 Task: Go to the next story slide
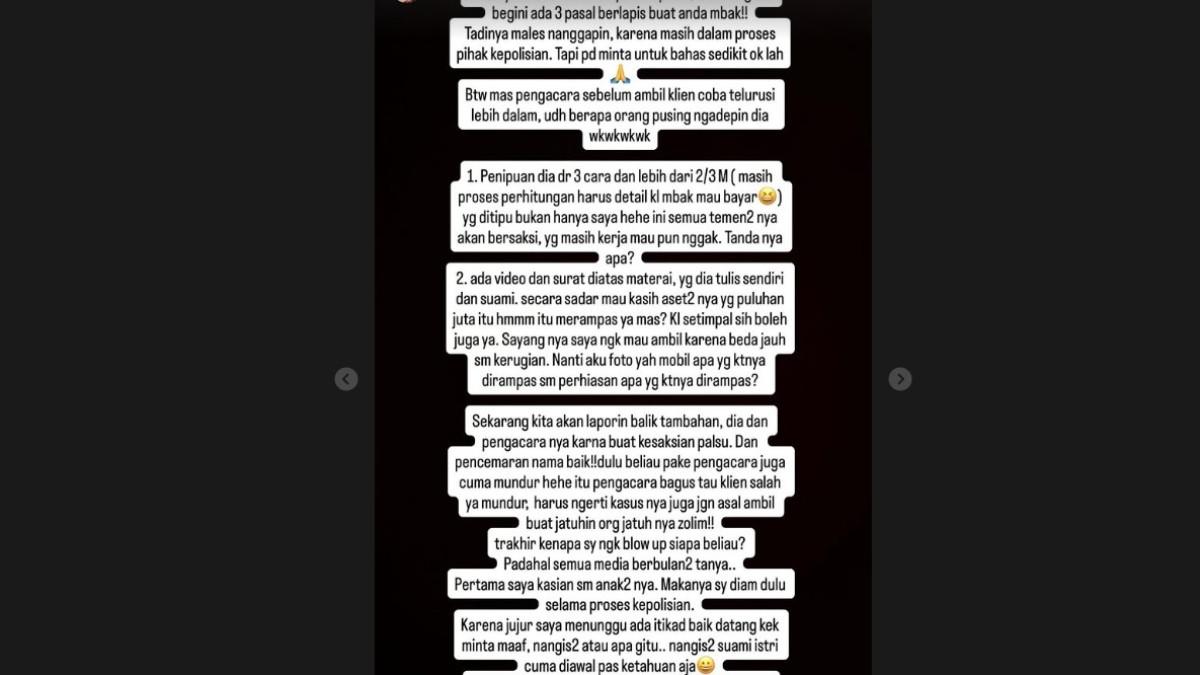tap(900, 379)
